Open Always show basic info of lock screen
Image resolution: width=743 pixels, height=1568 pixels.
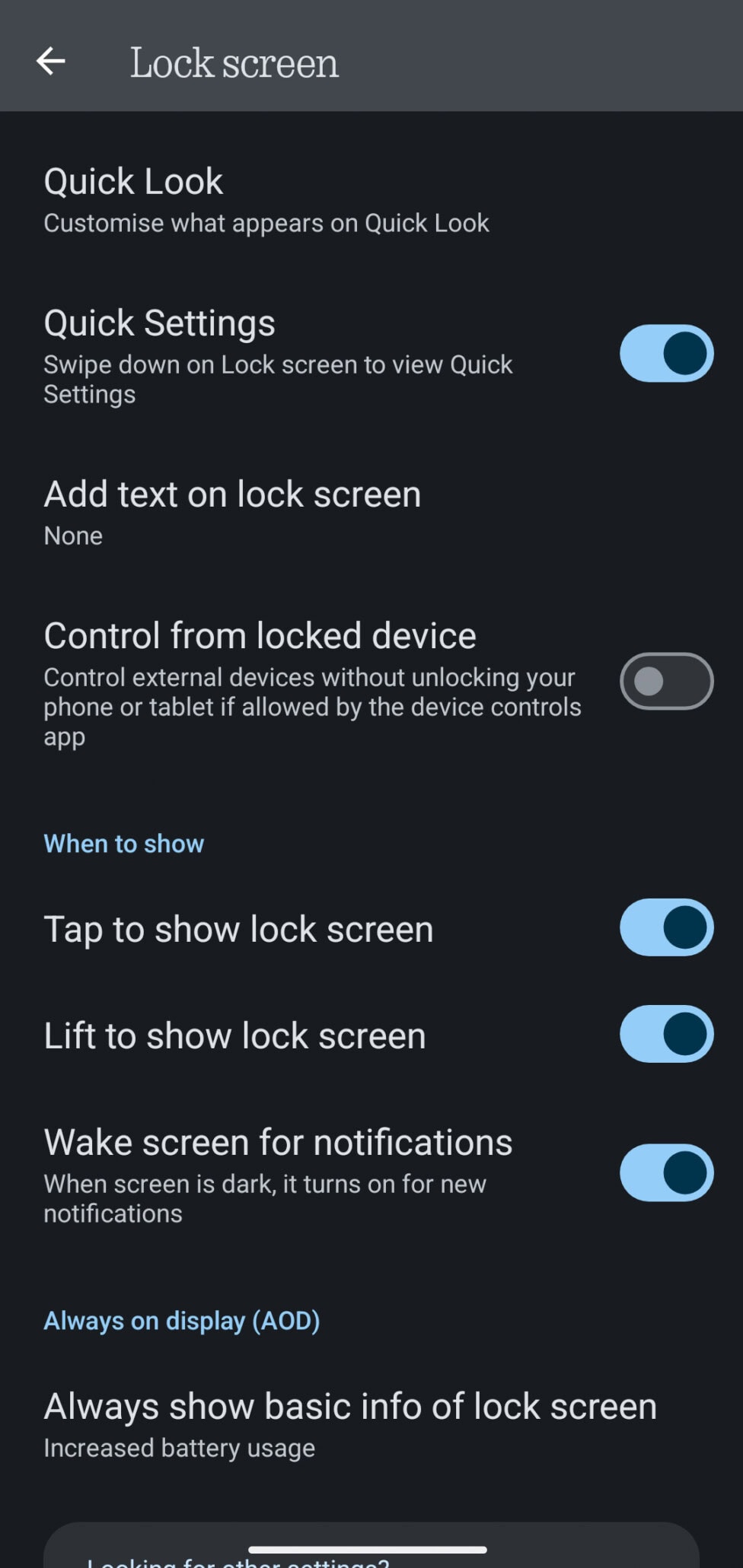click(371, 1425)
